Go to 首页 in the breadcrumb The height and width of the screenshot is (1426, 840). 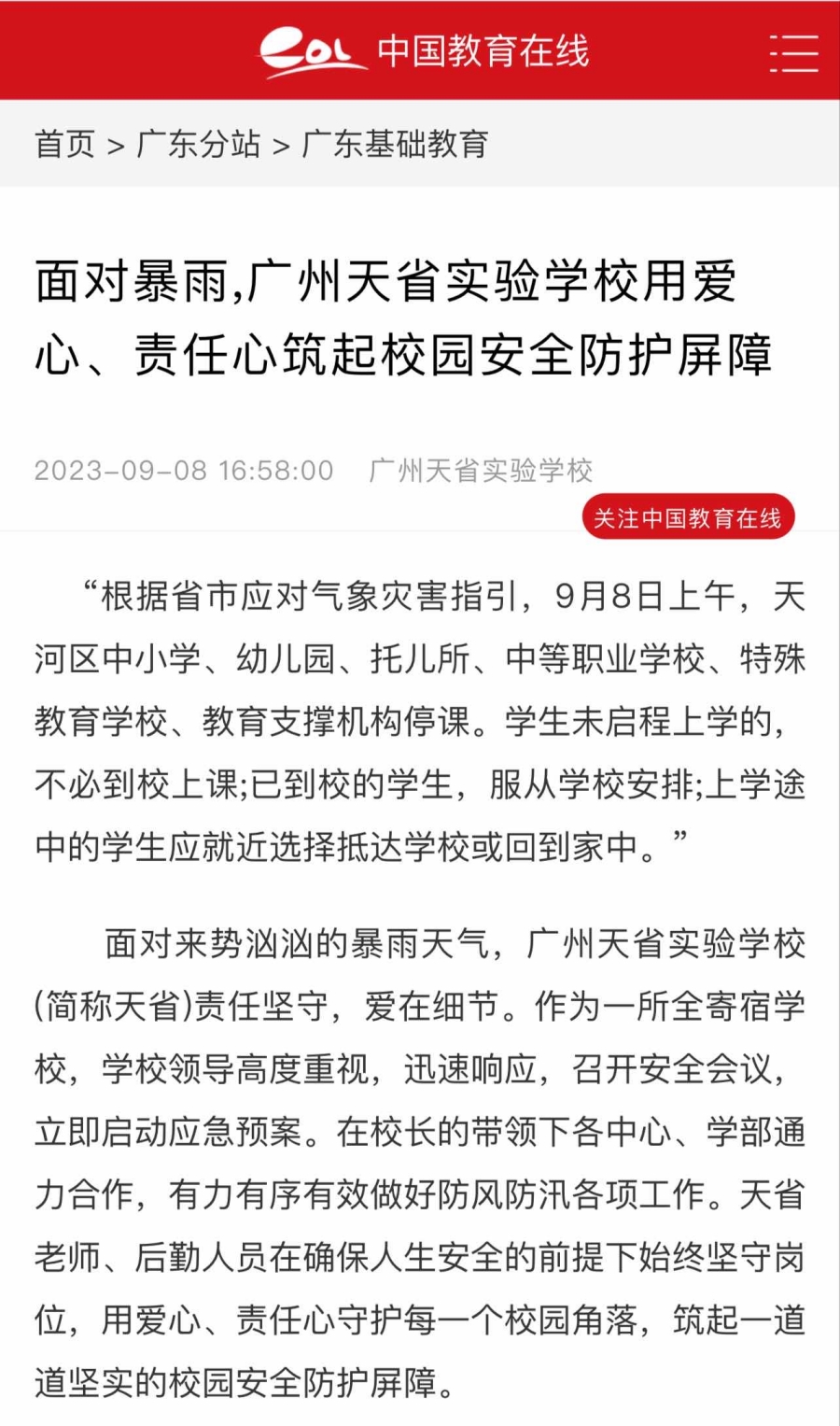65,144
